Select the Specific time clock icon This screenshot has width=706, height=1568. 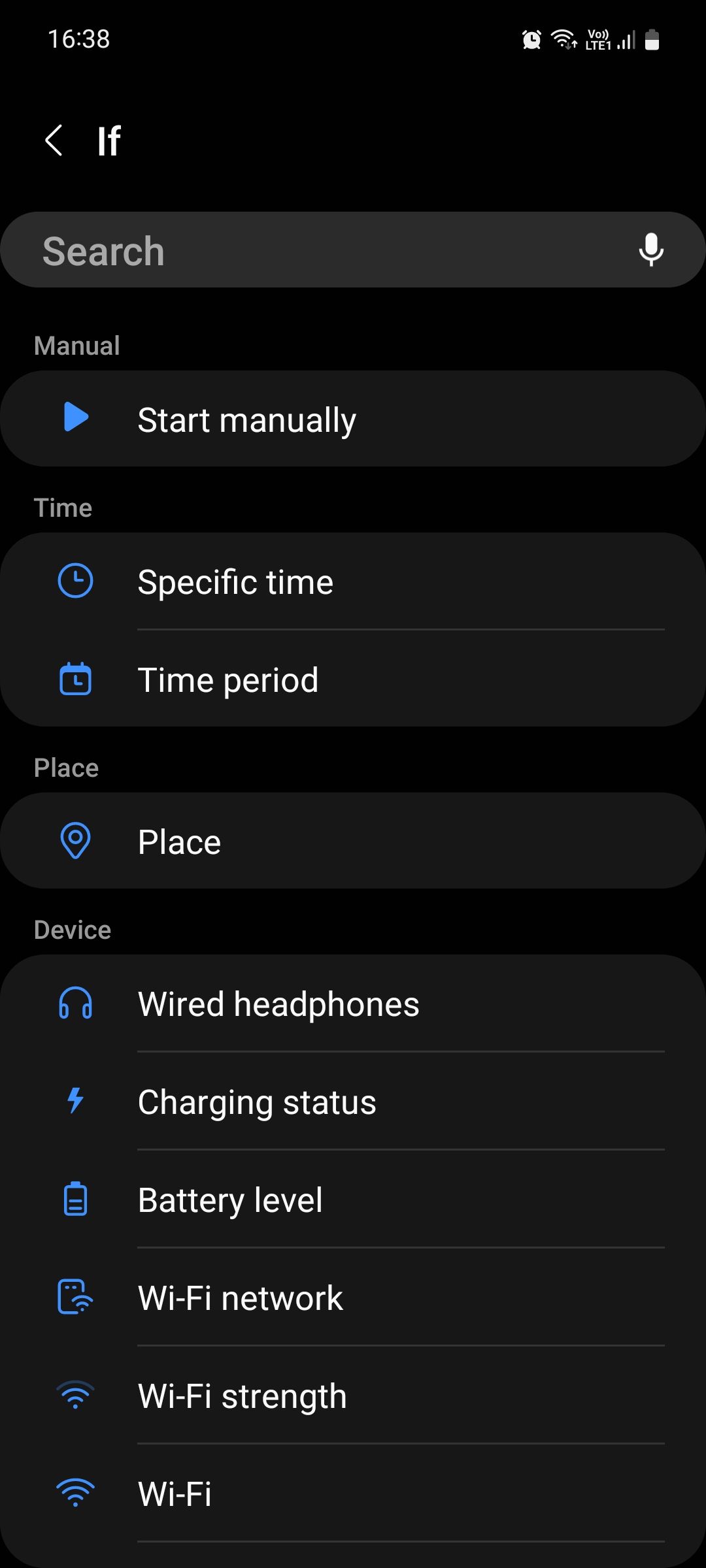(75, 581)
